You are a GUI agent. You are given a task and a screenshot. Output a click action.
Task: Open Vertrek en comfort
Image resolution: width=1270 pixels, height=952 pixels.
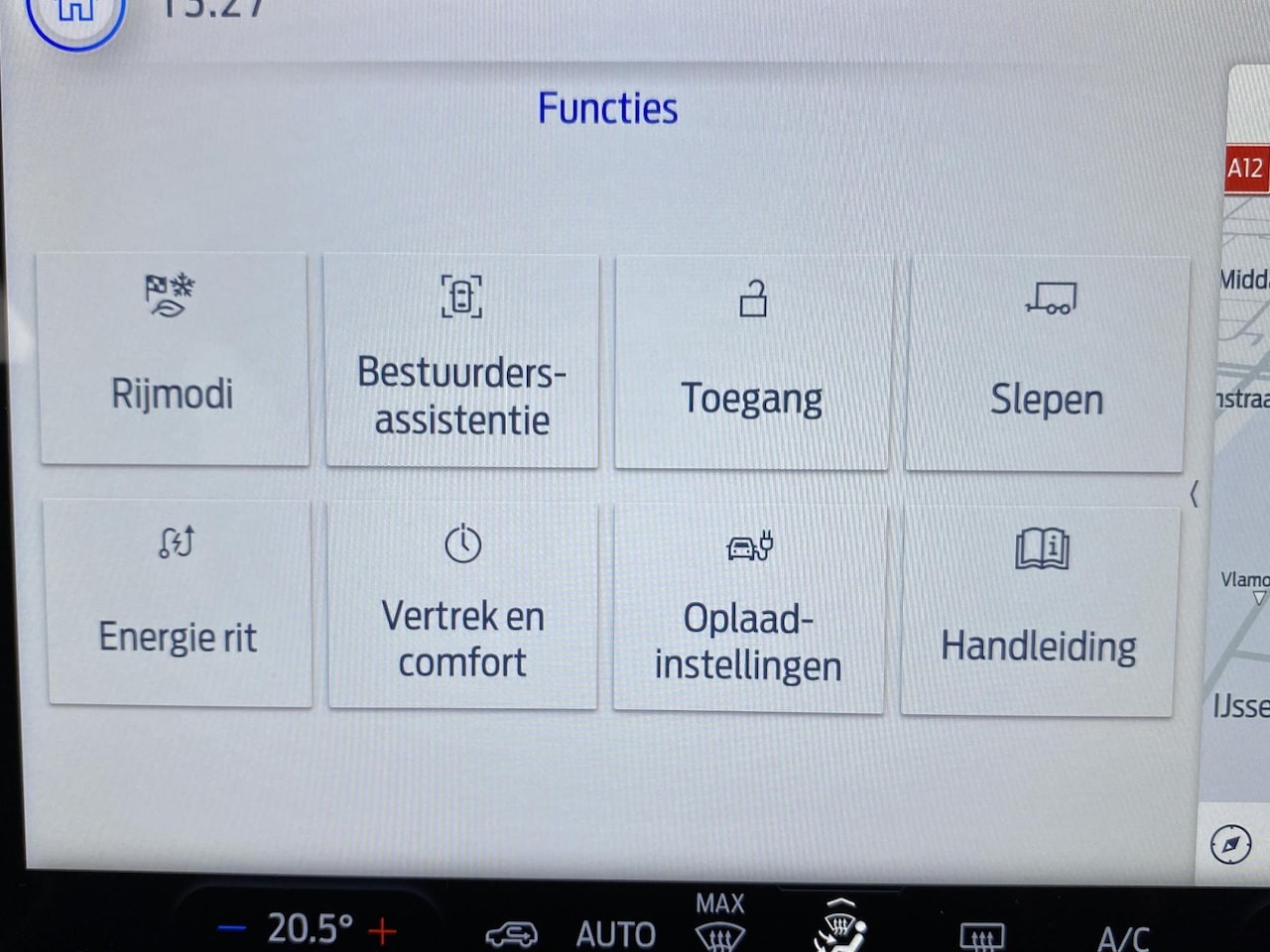pyautogui.click(x=462, y=605)
